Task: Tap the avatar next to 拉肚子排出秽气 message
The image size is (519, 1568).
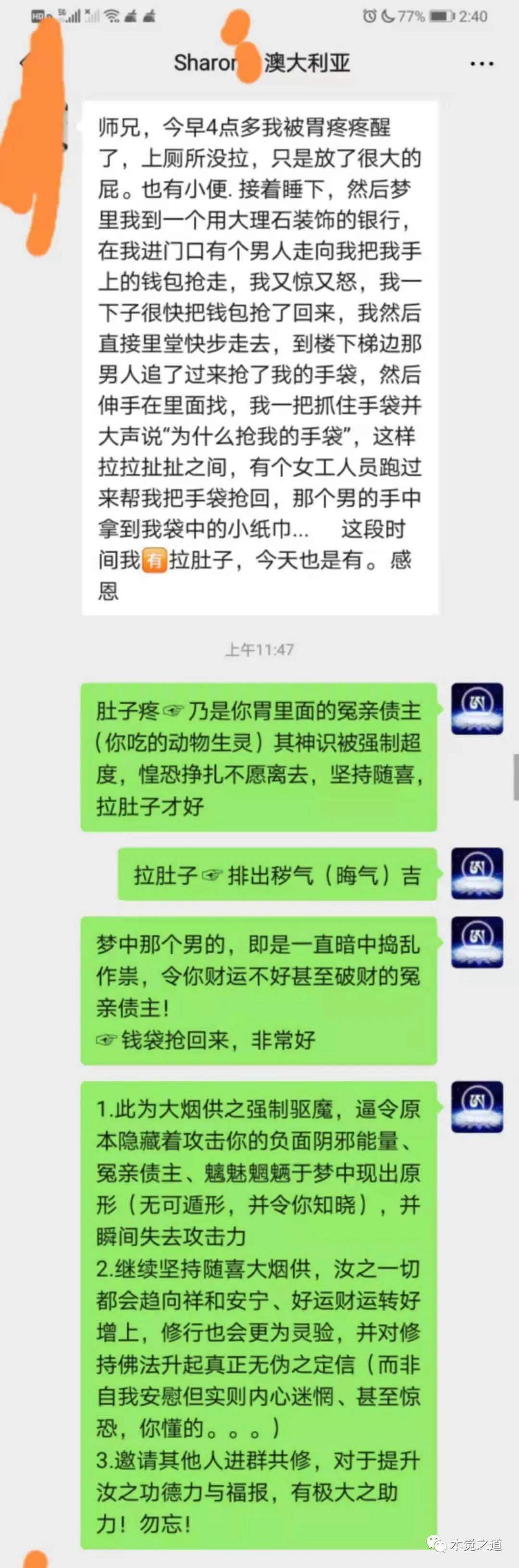Action: coord(476,873)
